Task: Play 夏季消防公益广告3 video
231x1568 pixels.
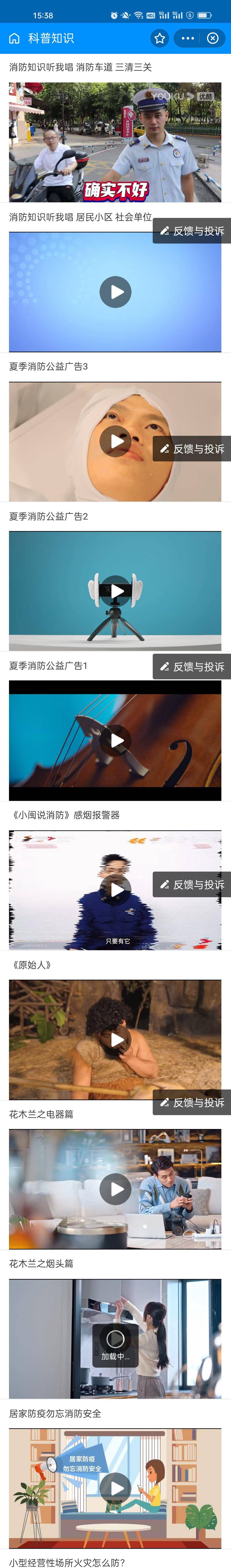Action: [x=115, y=441]
